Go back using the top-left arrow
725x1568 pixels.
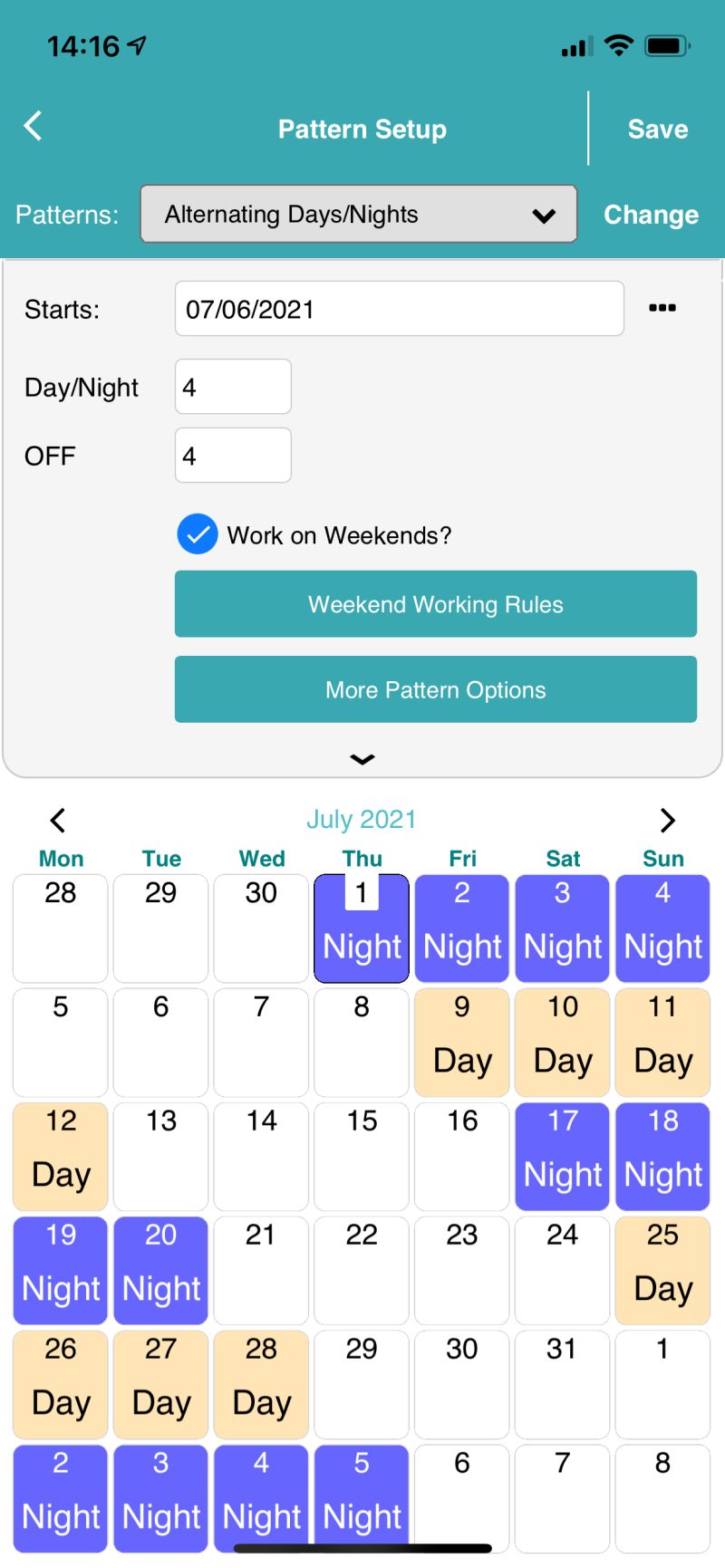click(x=33, y=127)
